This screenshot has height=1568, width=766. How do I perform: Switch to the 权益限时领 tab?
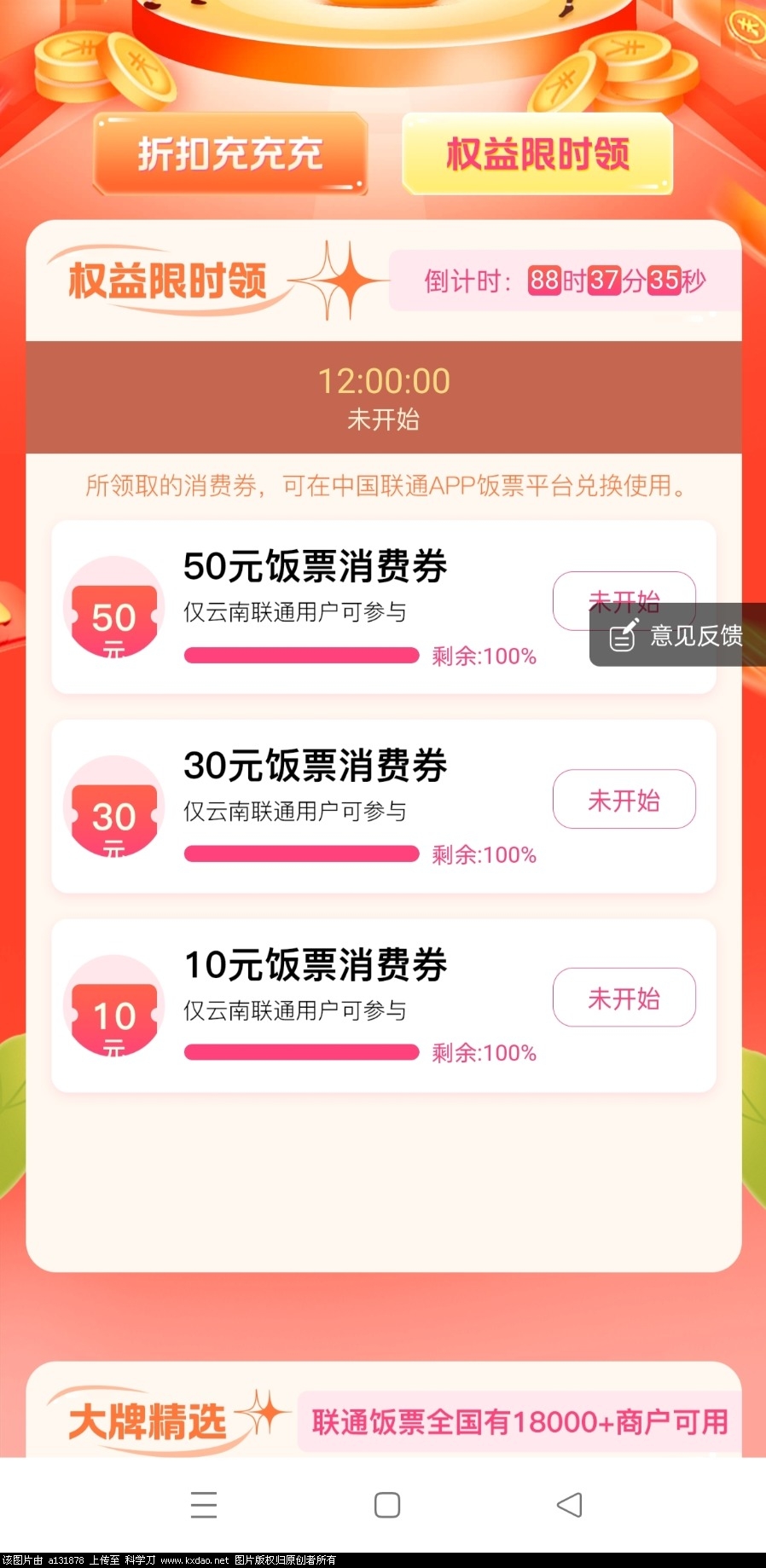pyautogui.click(x=537, y=154)
